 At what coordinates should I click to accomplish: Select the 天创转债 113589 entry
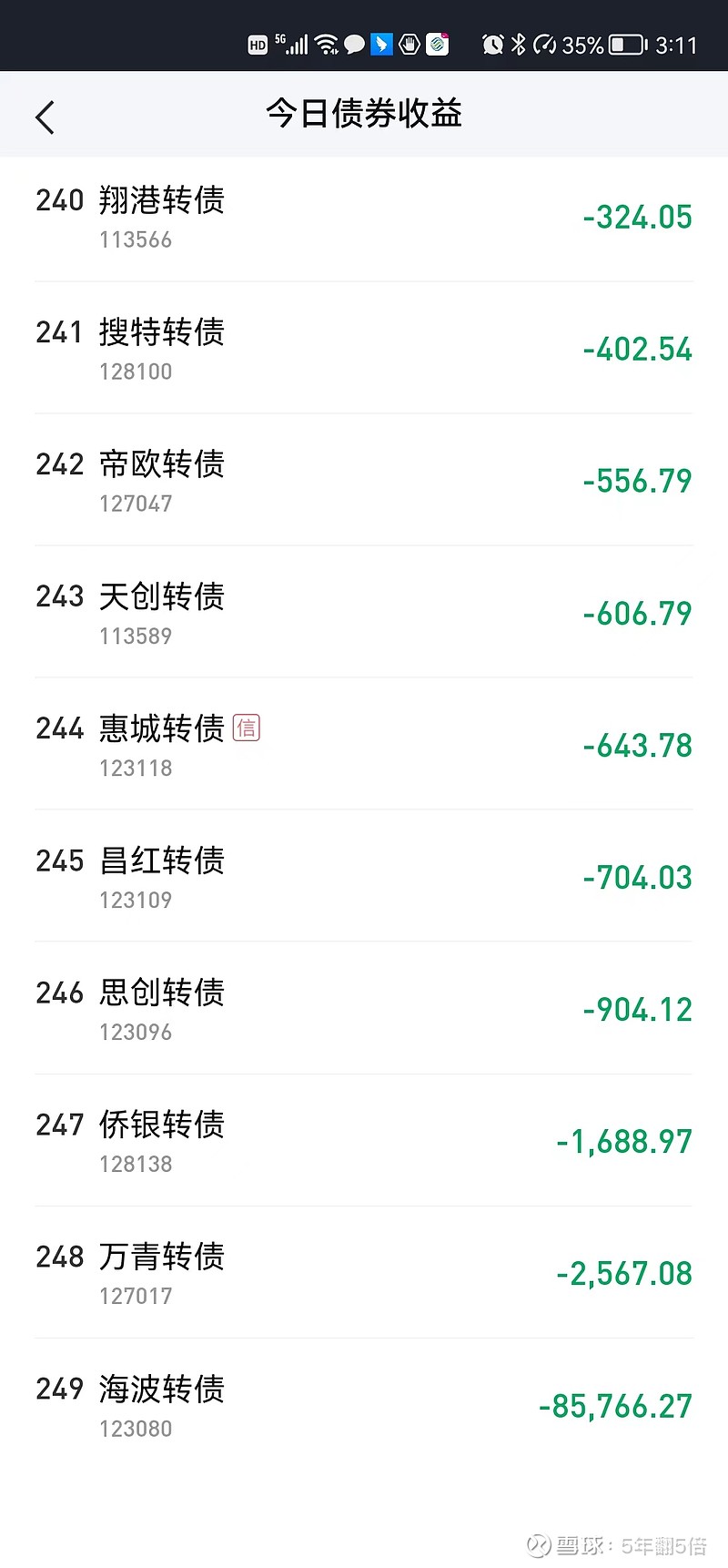pyautogui.click(x=364, y=613)
